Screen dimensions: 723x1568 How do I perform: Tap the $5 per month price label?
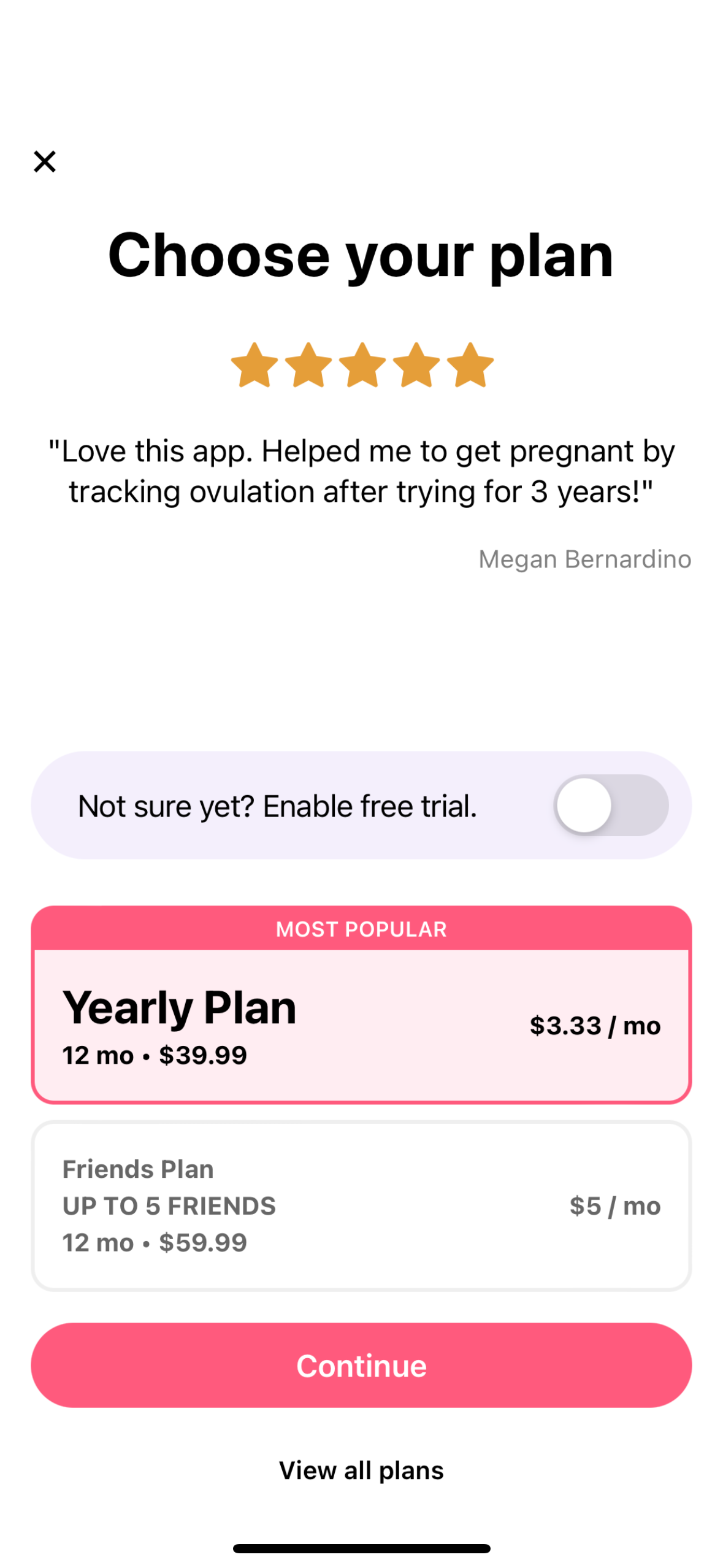pyautogui.click(x=615, y=1205)
